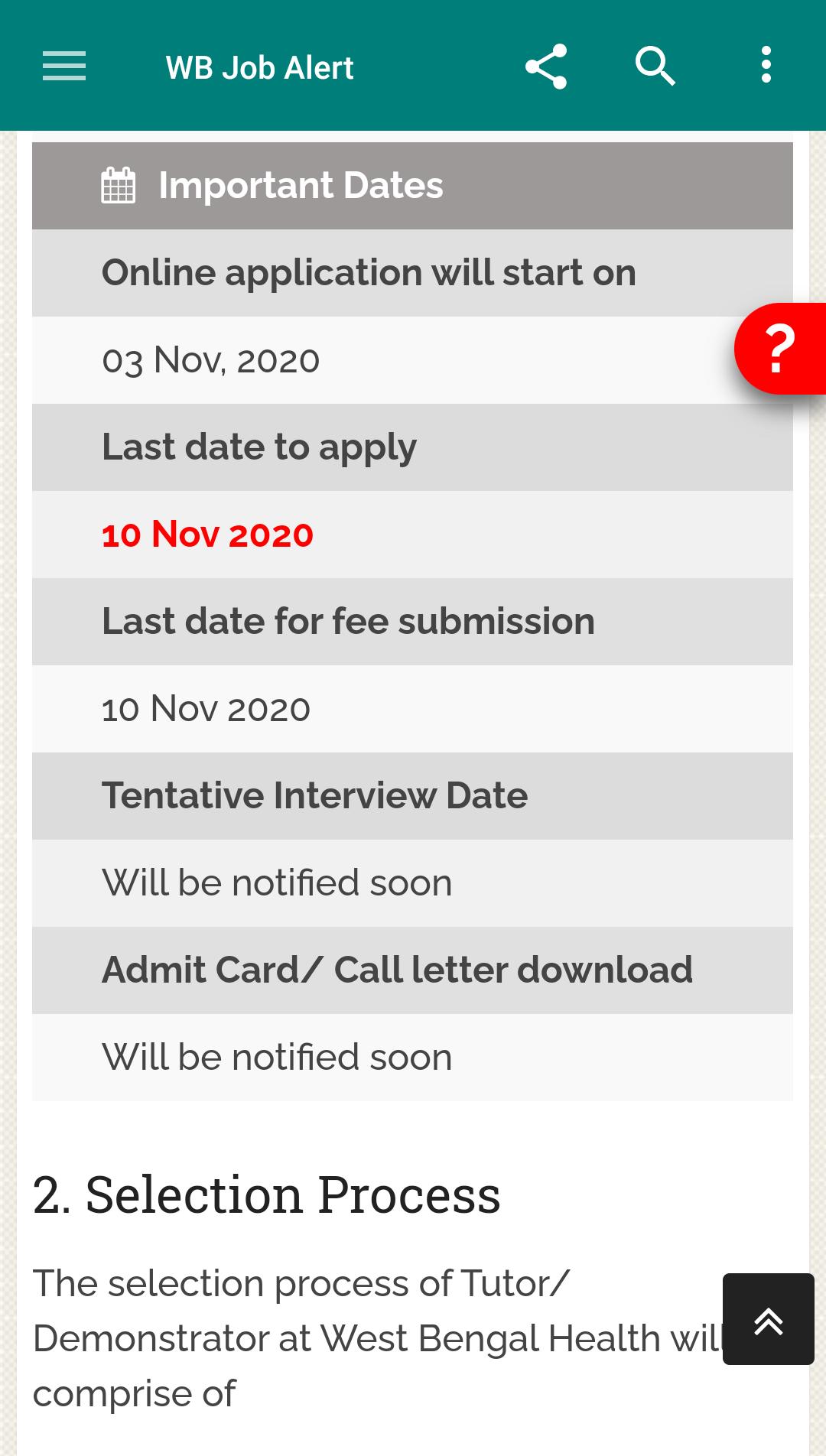This screenshot has width=826, height=1456.
Task: Share this job alert
Action: pos(546,67)
